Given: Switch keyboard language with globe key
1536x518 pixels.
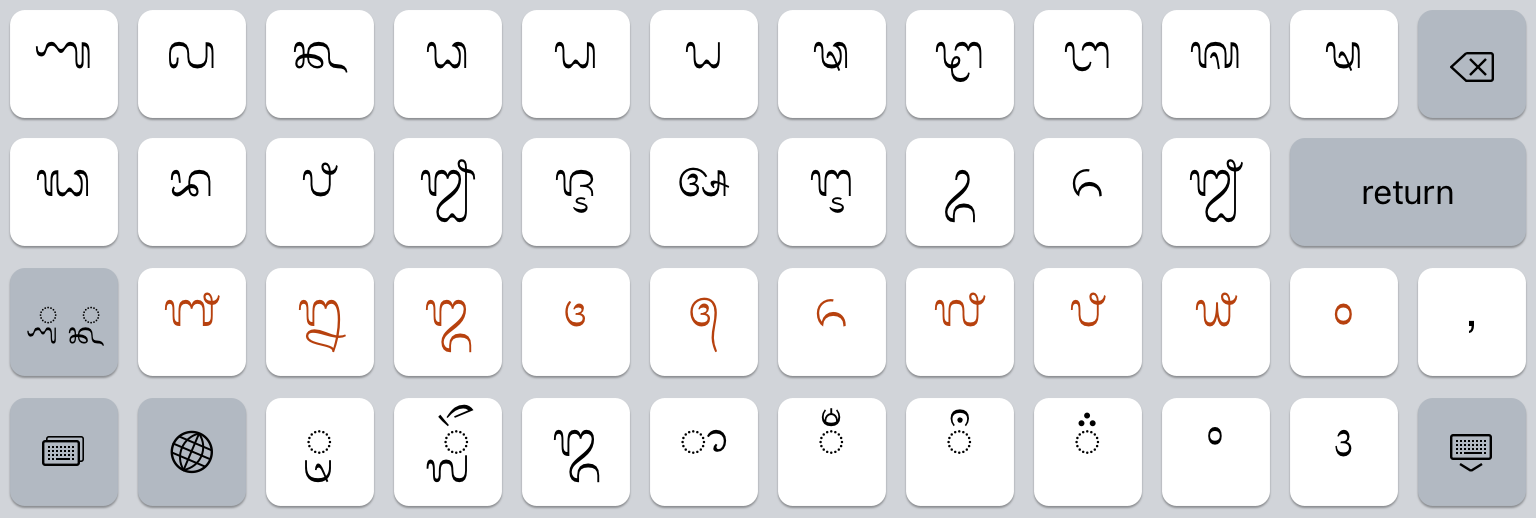Looking at the screenshot, I should point(191,452).
